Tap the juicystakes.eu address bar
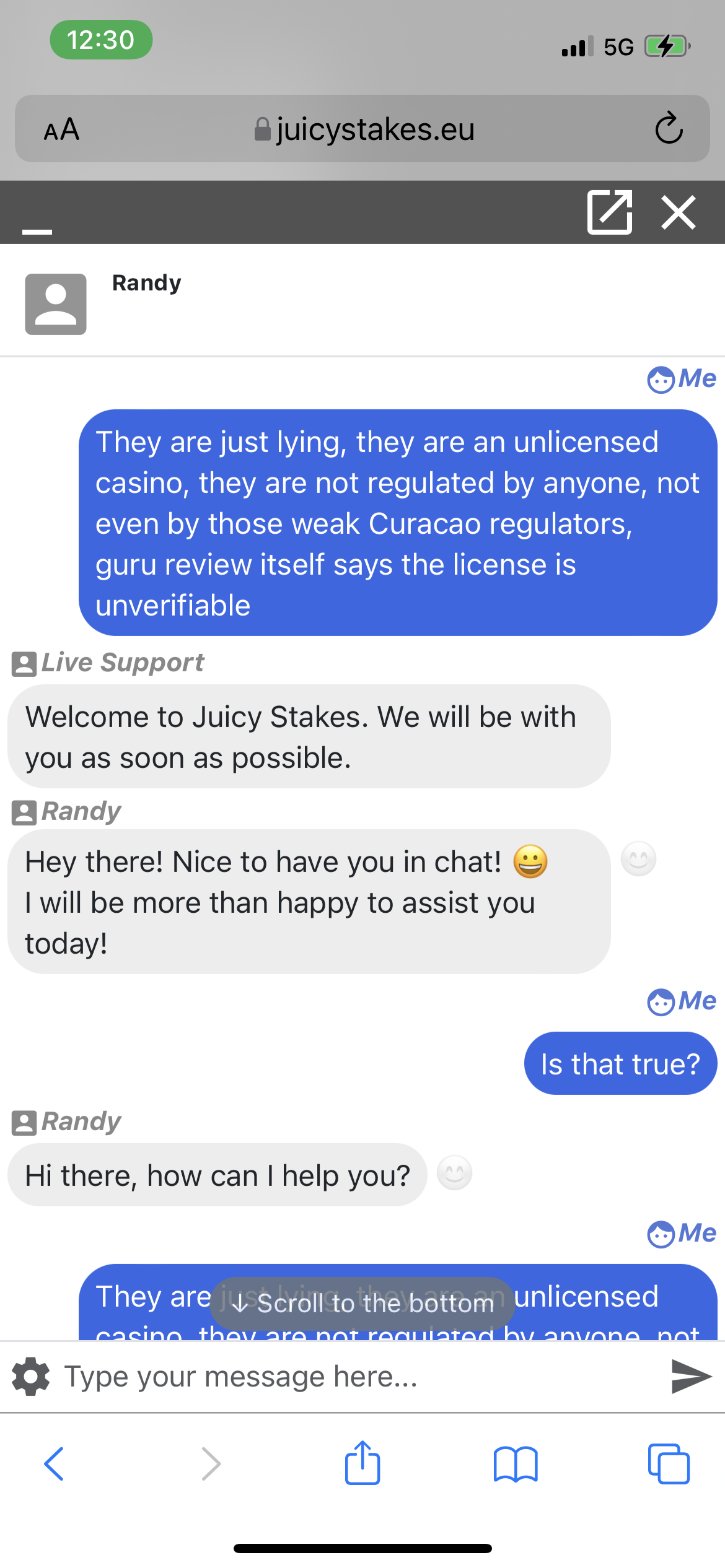The height and width of the screenshot is (1568, 725). click(x=364, y=129)
